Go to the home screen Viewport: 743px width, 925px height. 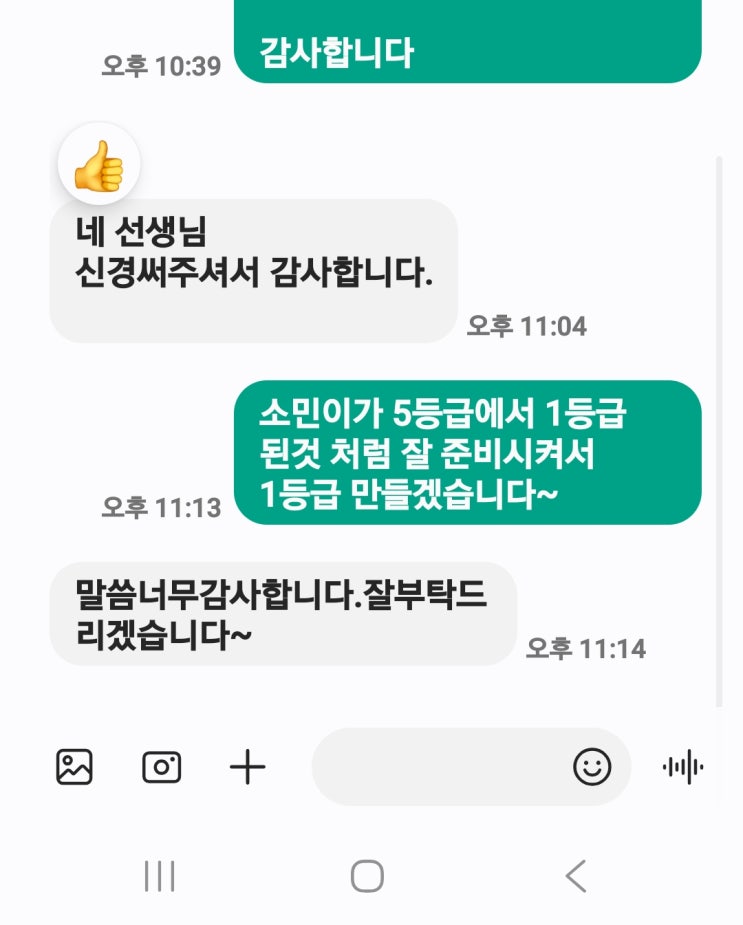point(367,876)
